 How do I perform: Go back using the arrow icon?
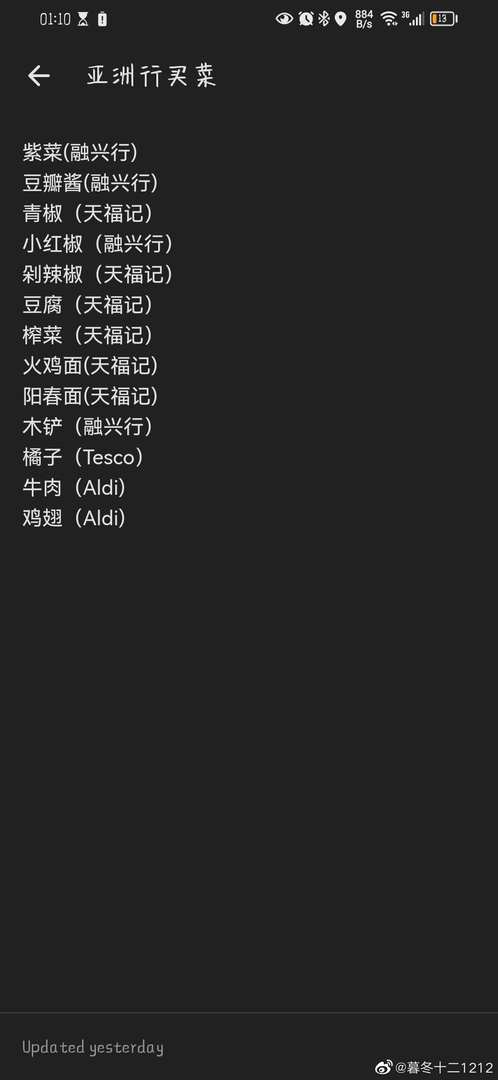coord(39,76)
